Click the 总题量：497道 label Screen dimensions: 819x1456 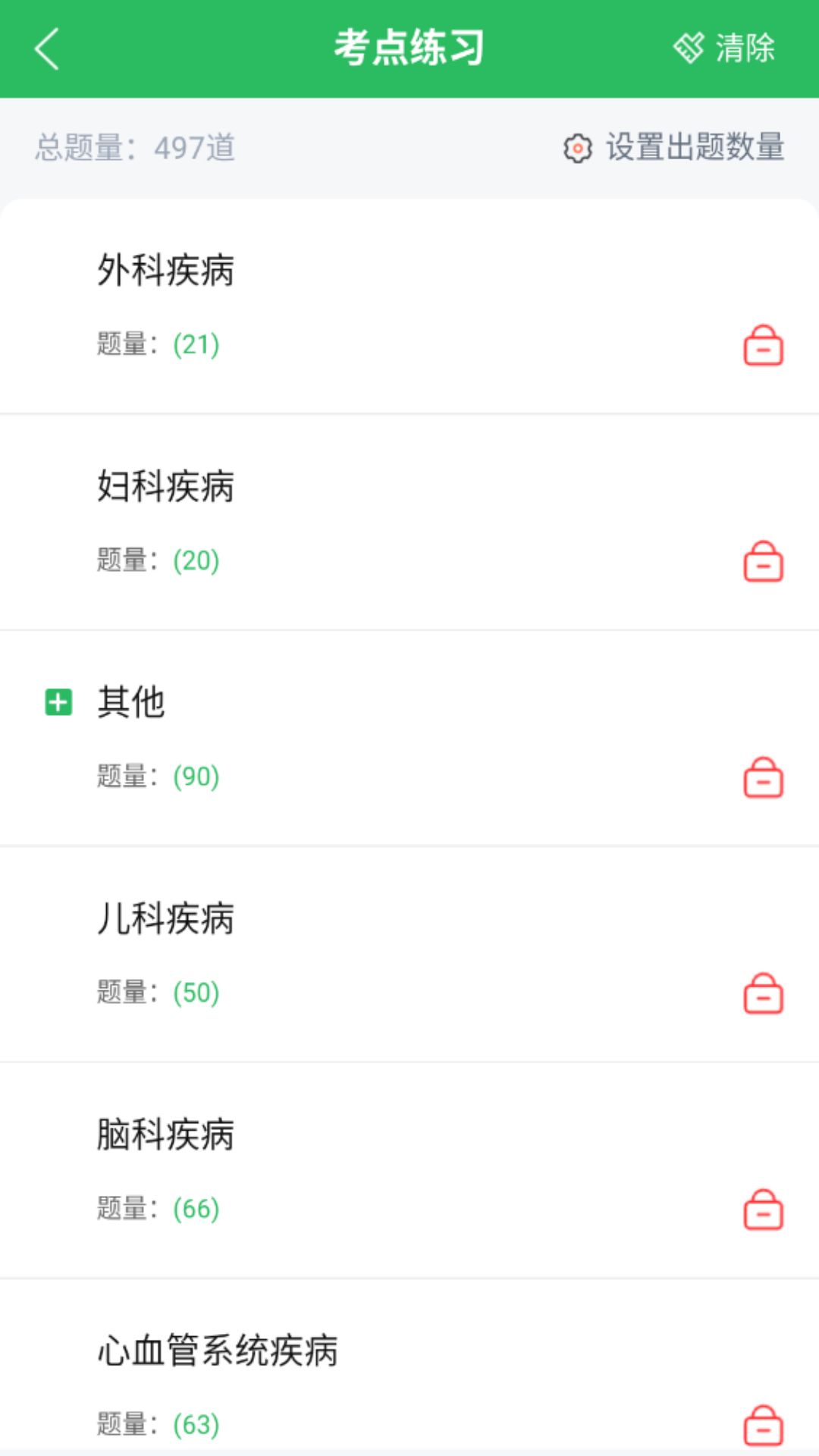tap(133, 149)
